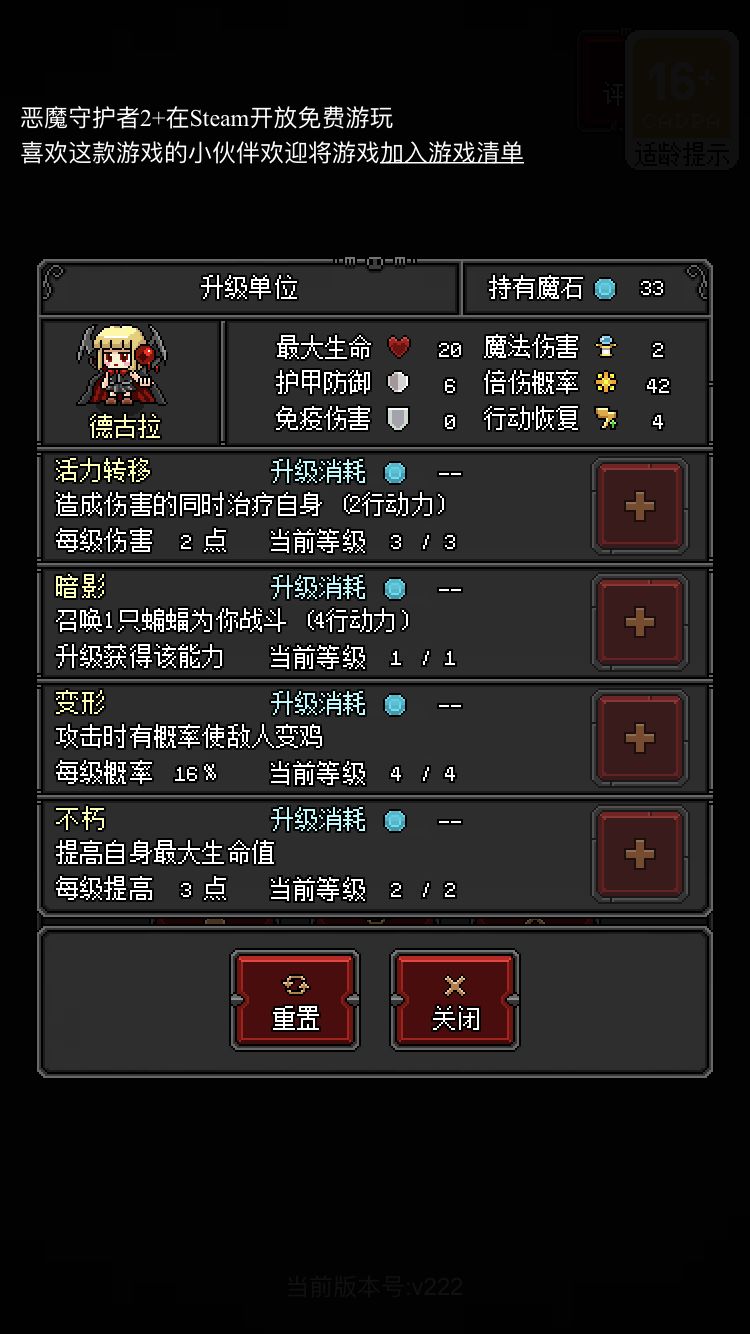750x1334 pixels.
Task: Click the blue magic stone icon showing 33
Action: point(604,288)
